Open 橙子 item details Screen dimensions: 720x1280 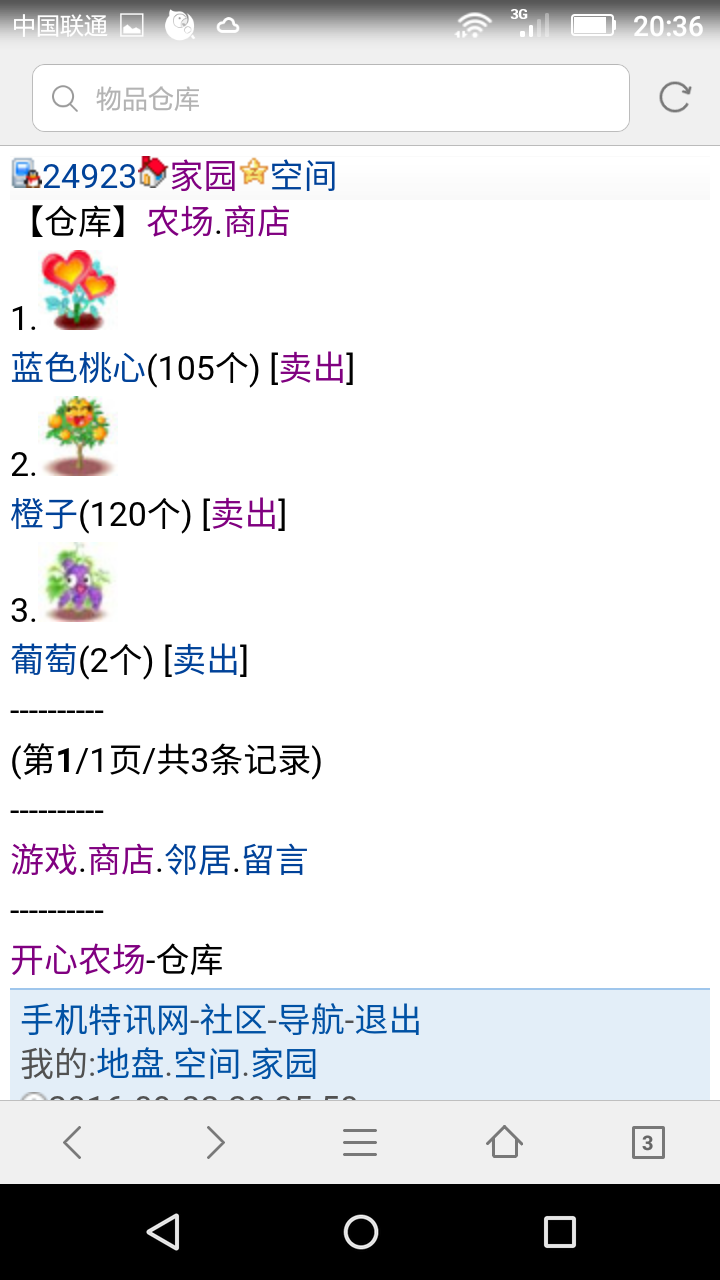pos(44,515)
